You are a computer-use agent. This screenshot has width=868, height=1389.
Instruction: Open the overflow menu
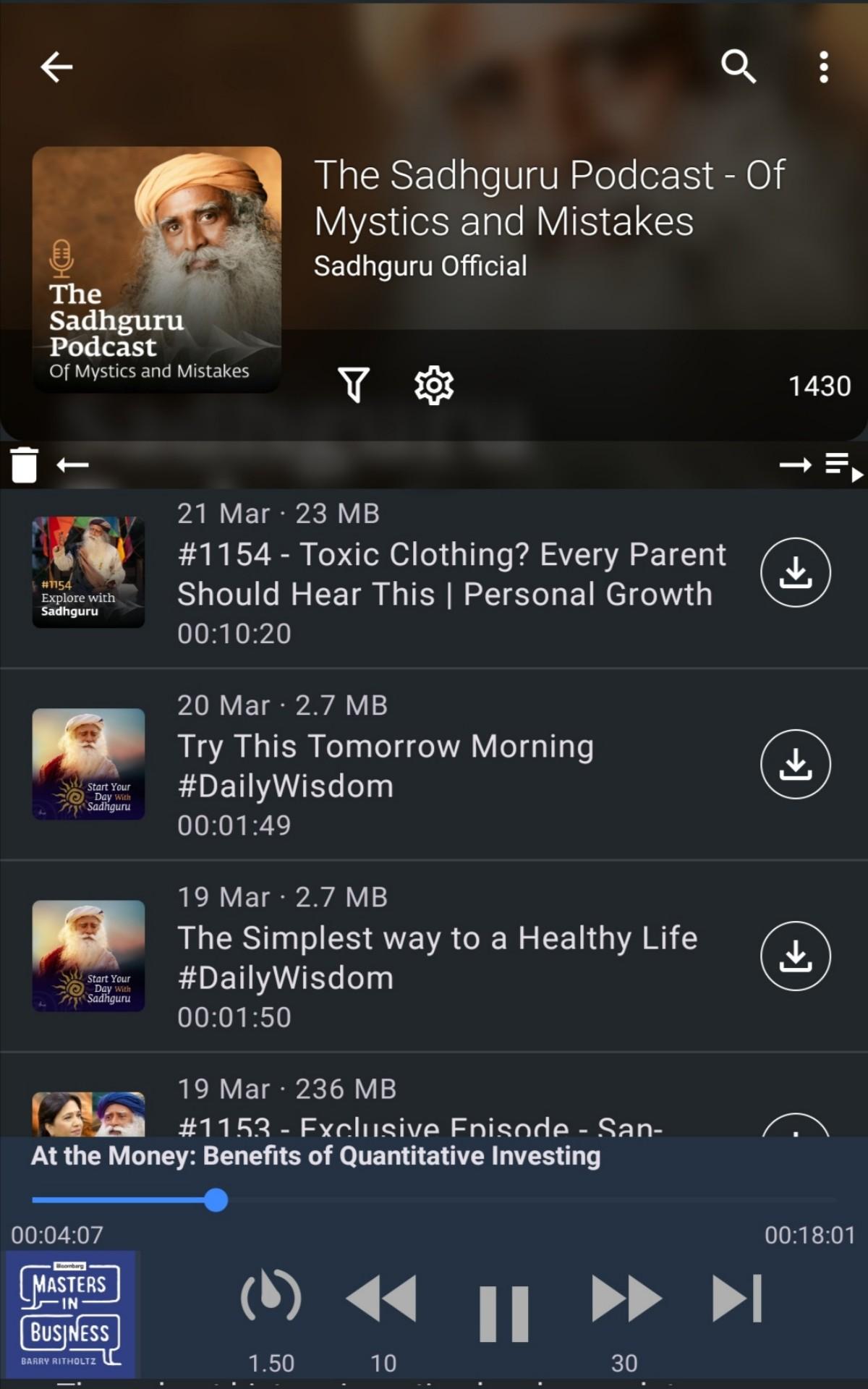coord(823,67)
